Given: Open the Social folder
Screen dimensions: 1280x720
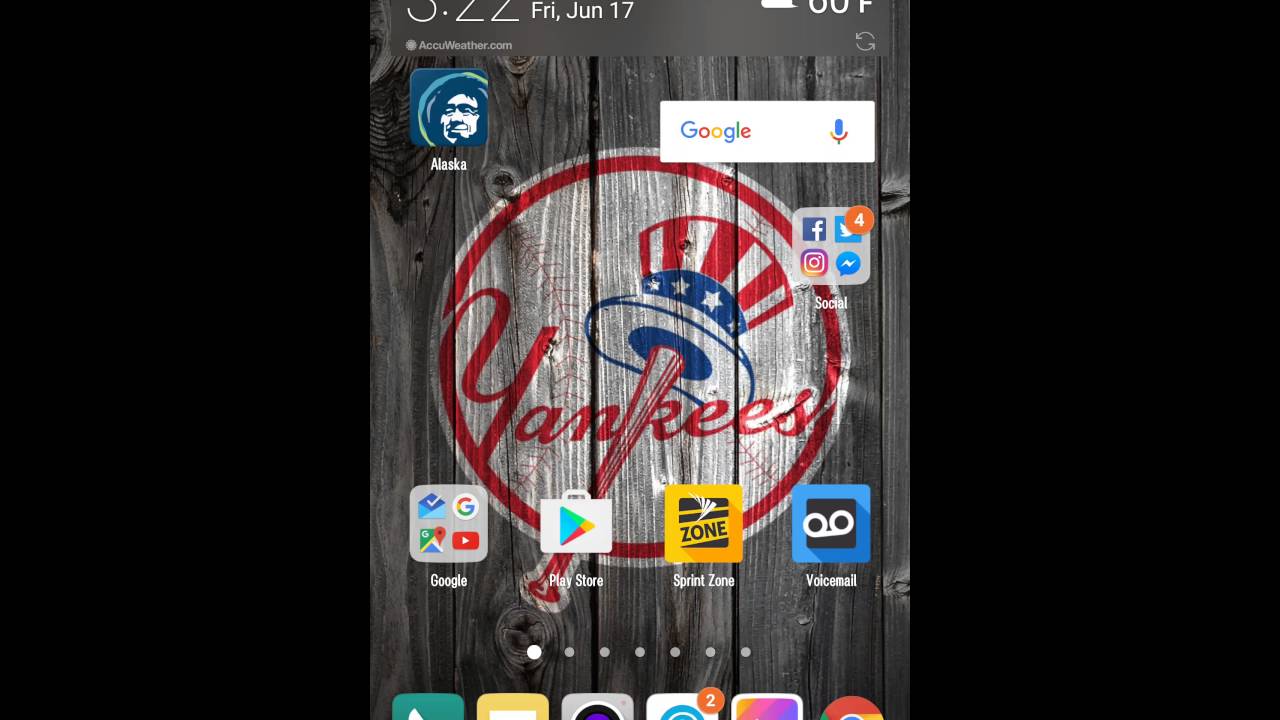Looking at the screenshot, I should click(x=831, y=246).
